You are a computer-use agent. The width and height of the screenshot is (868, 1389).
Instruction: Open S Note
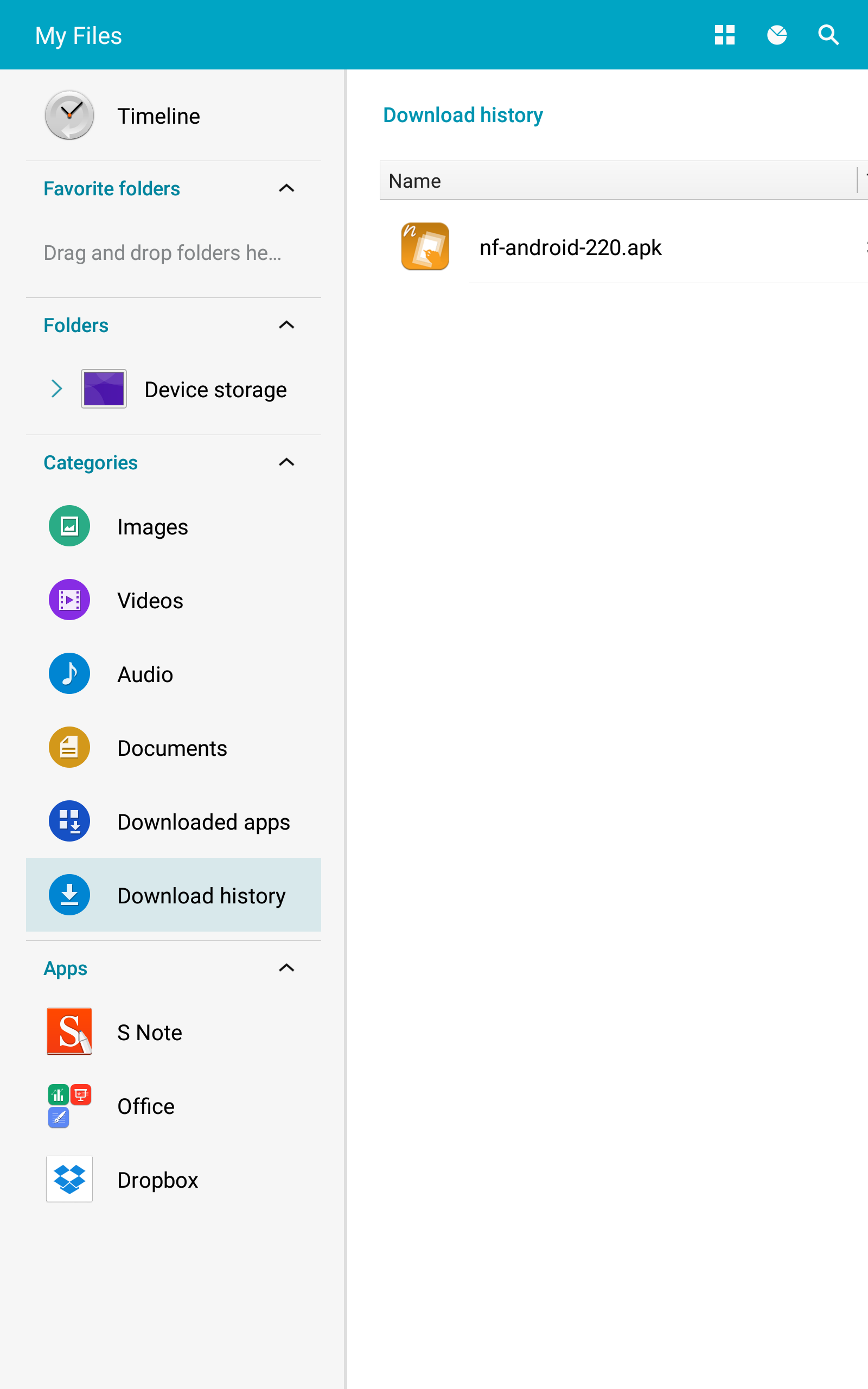click(174, 1032)
